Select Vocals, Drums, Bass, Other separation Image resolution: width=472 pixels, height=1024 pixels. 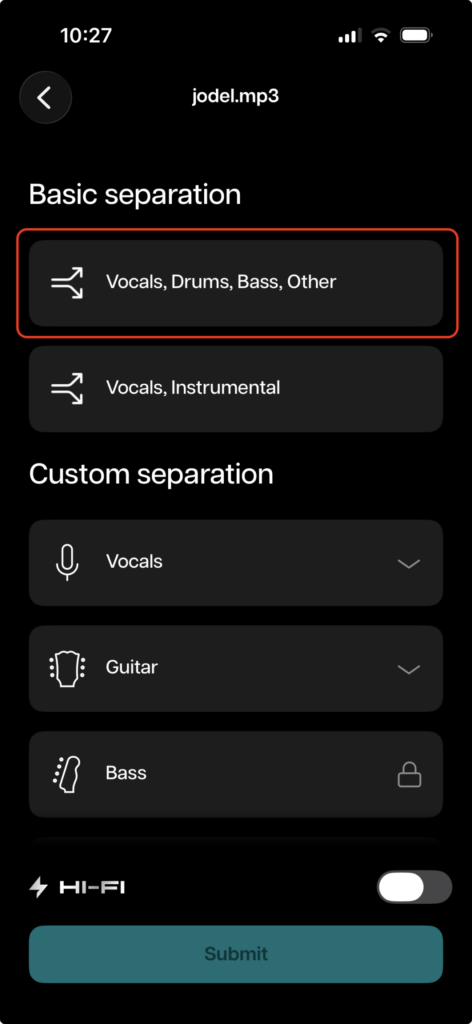point(236,283)
